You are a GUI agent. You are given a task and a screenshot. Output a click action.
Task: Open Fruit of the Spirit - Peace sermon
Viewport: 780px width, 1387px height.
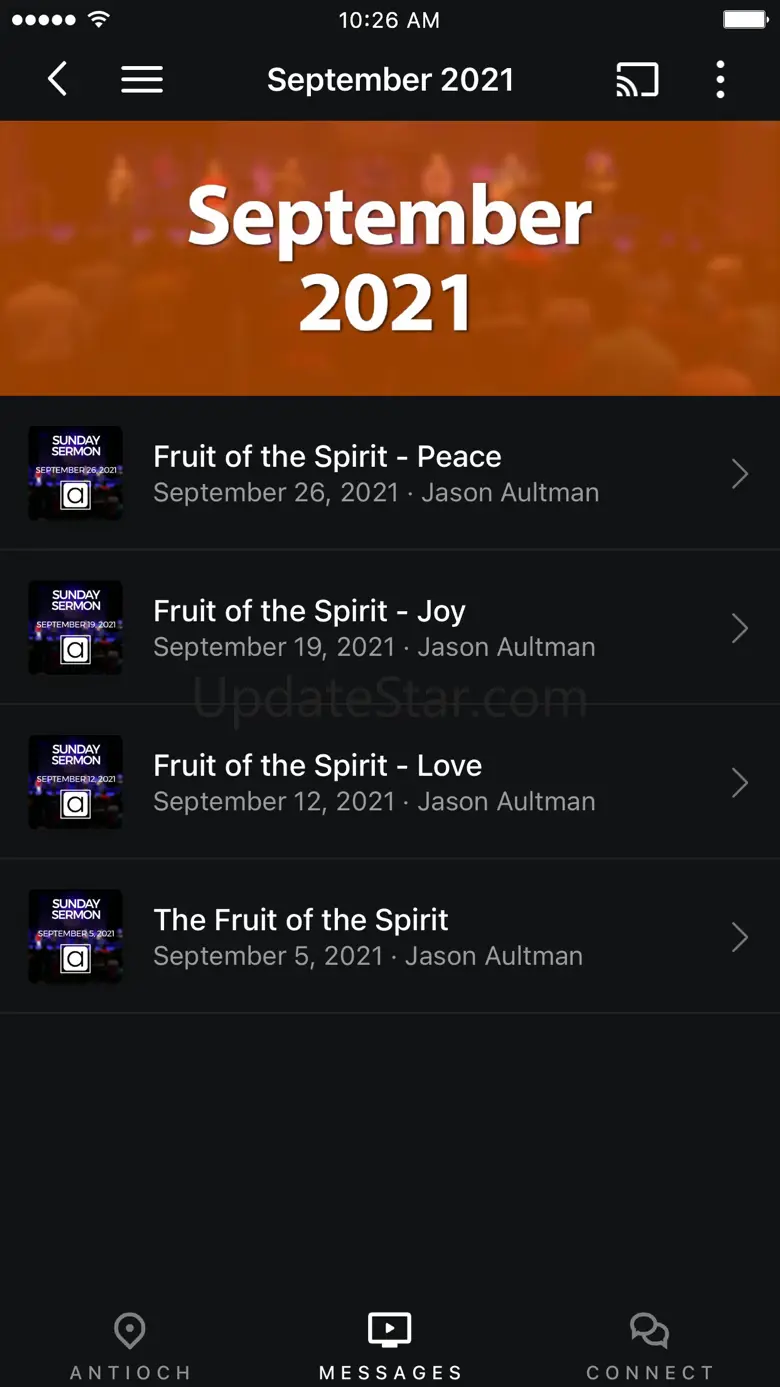(x=390, y=473)
